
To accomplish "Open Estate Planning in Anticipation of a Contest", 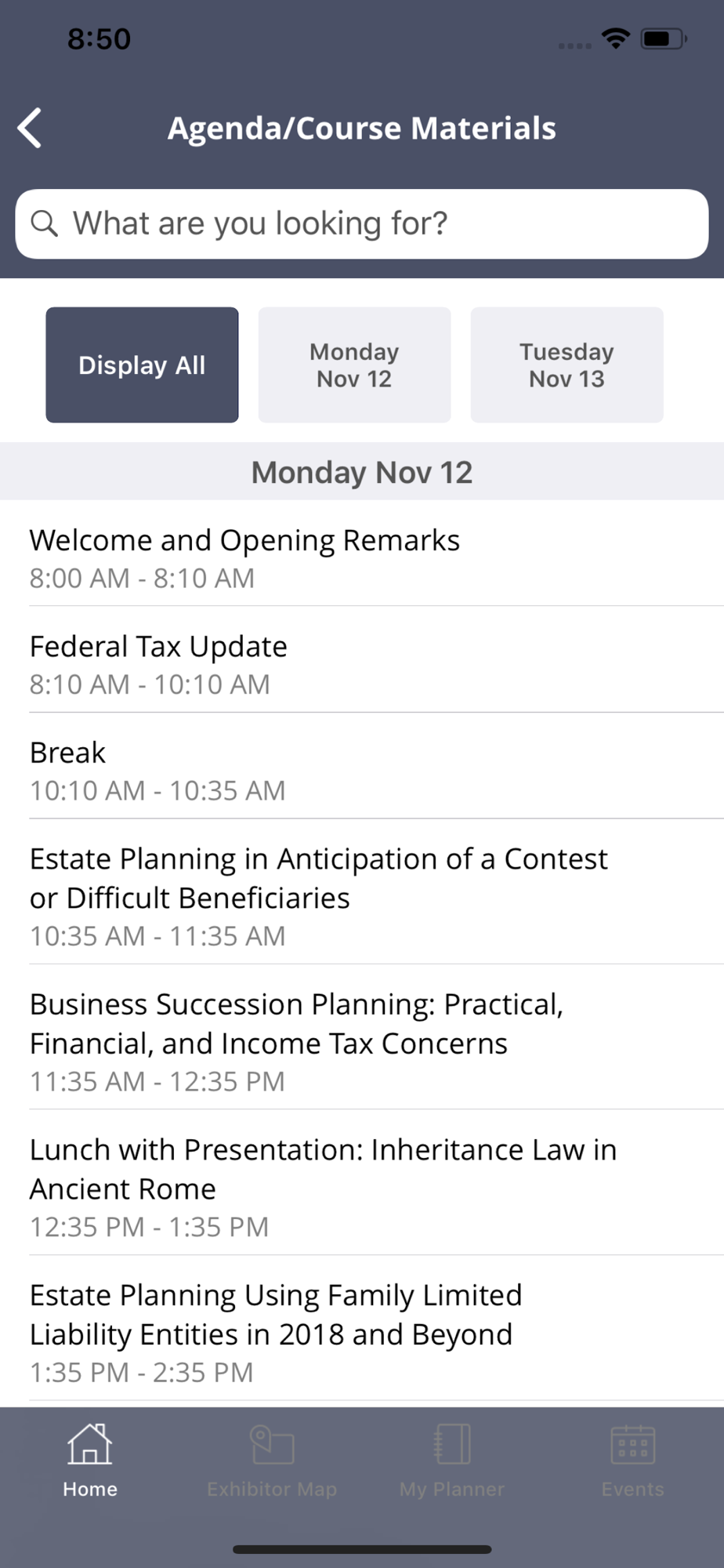I will pyautogui.click(x=362, y=892).
